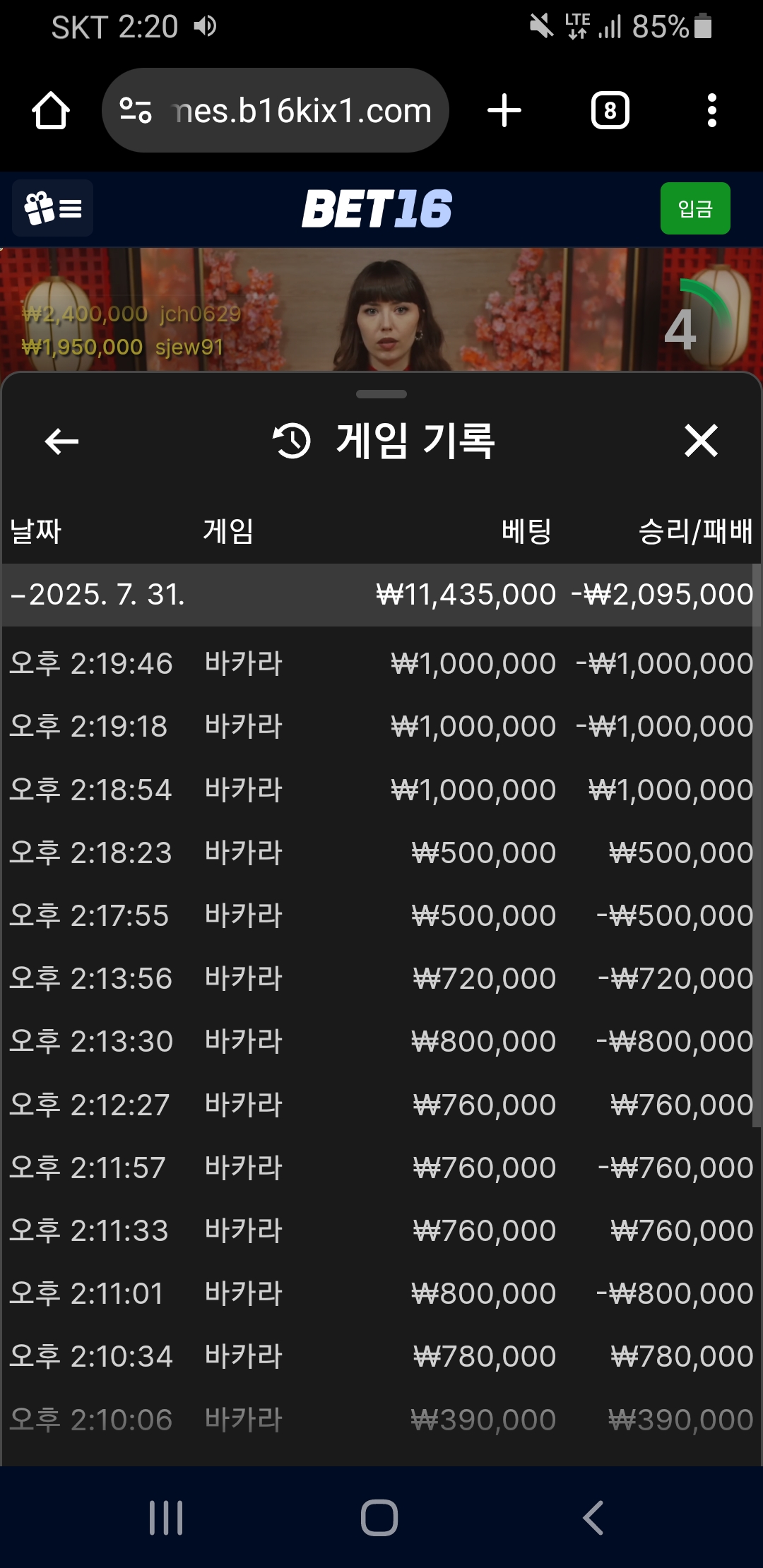
Task: Open recent apps from the navigation bar
Action: tap(167, 1517)
